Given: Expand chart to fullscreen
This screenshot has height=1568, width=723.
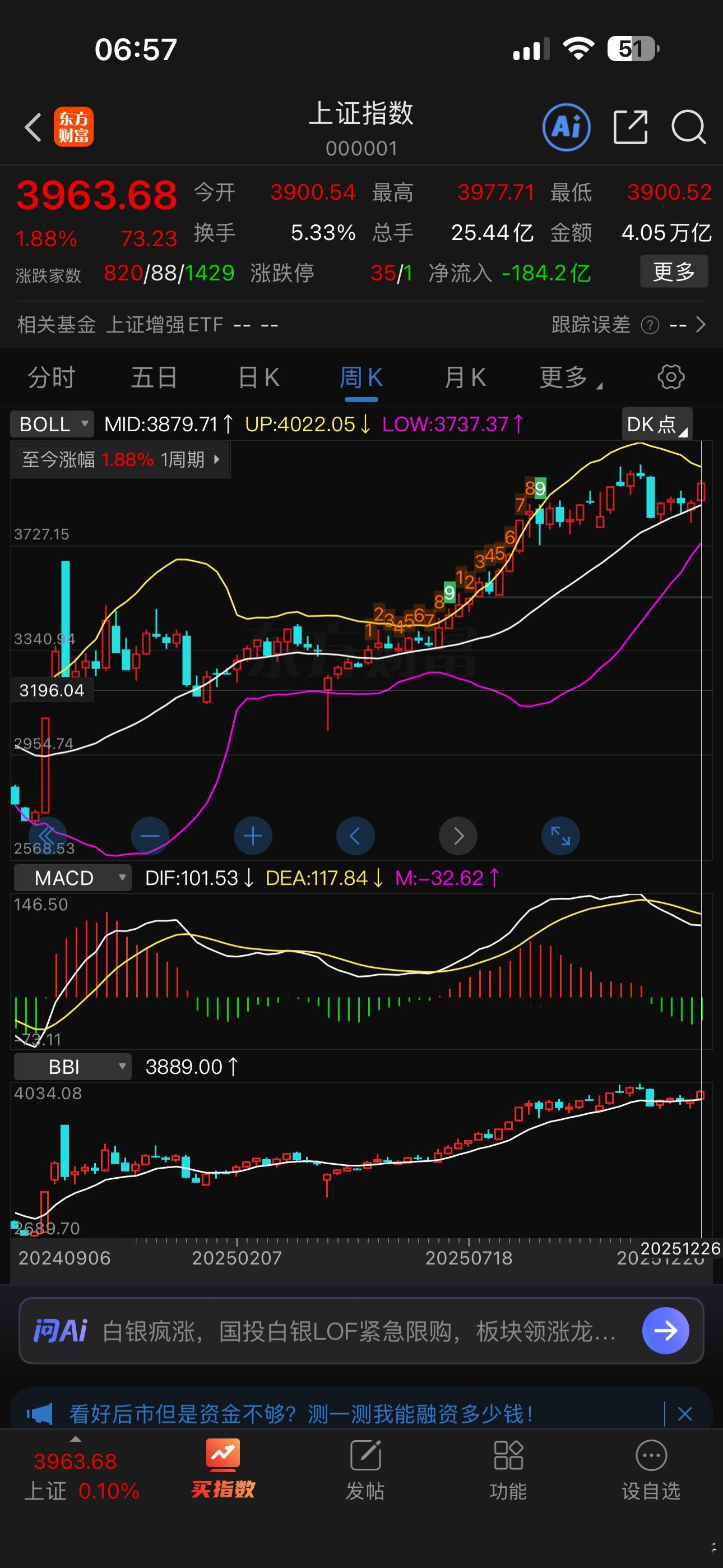Looking at the screenshot, I should 560,836.
